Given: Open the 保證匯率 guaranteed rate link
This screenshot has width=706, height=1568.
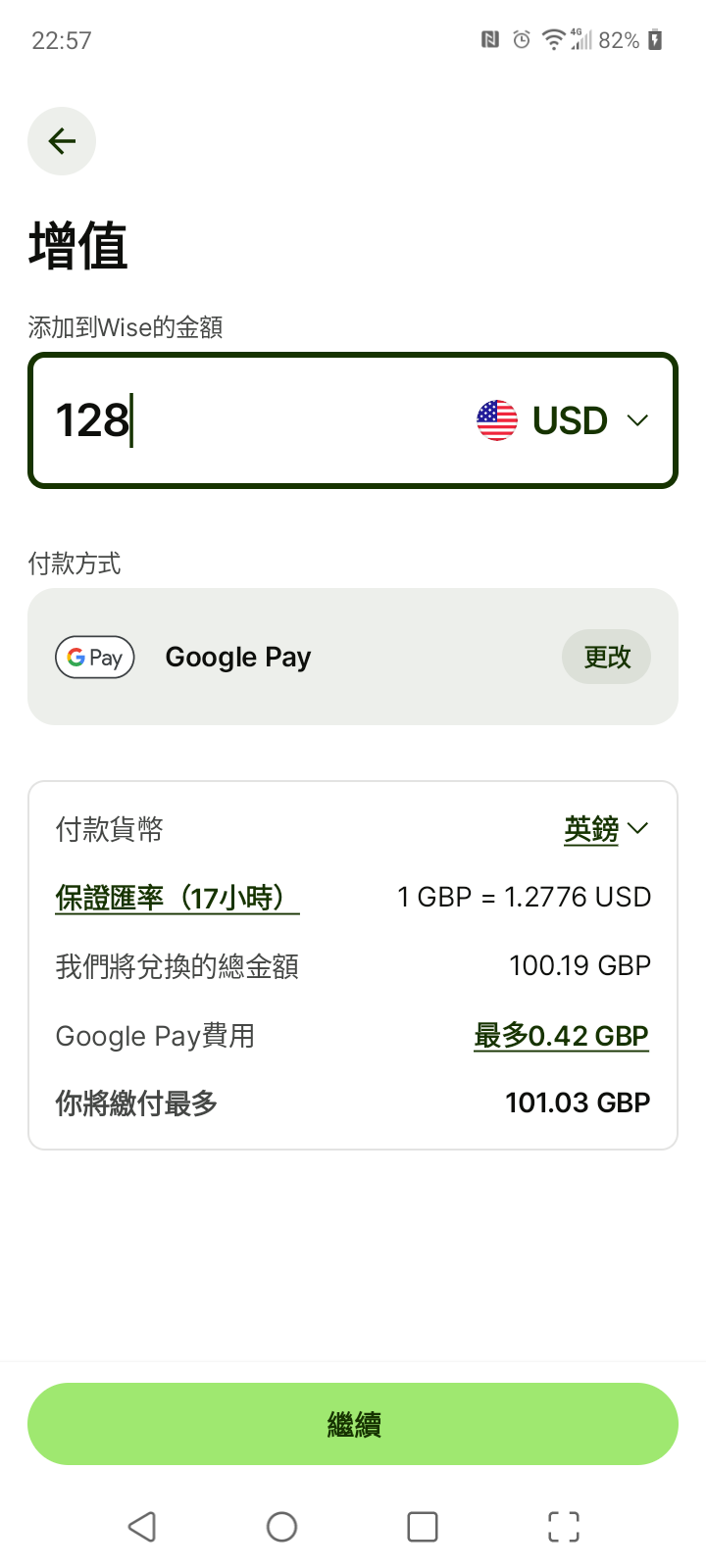Looking at the screenshot, I should click(176, 898).
